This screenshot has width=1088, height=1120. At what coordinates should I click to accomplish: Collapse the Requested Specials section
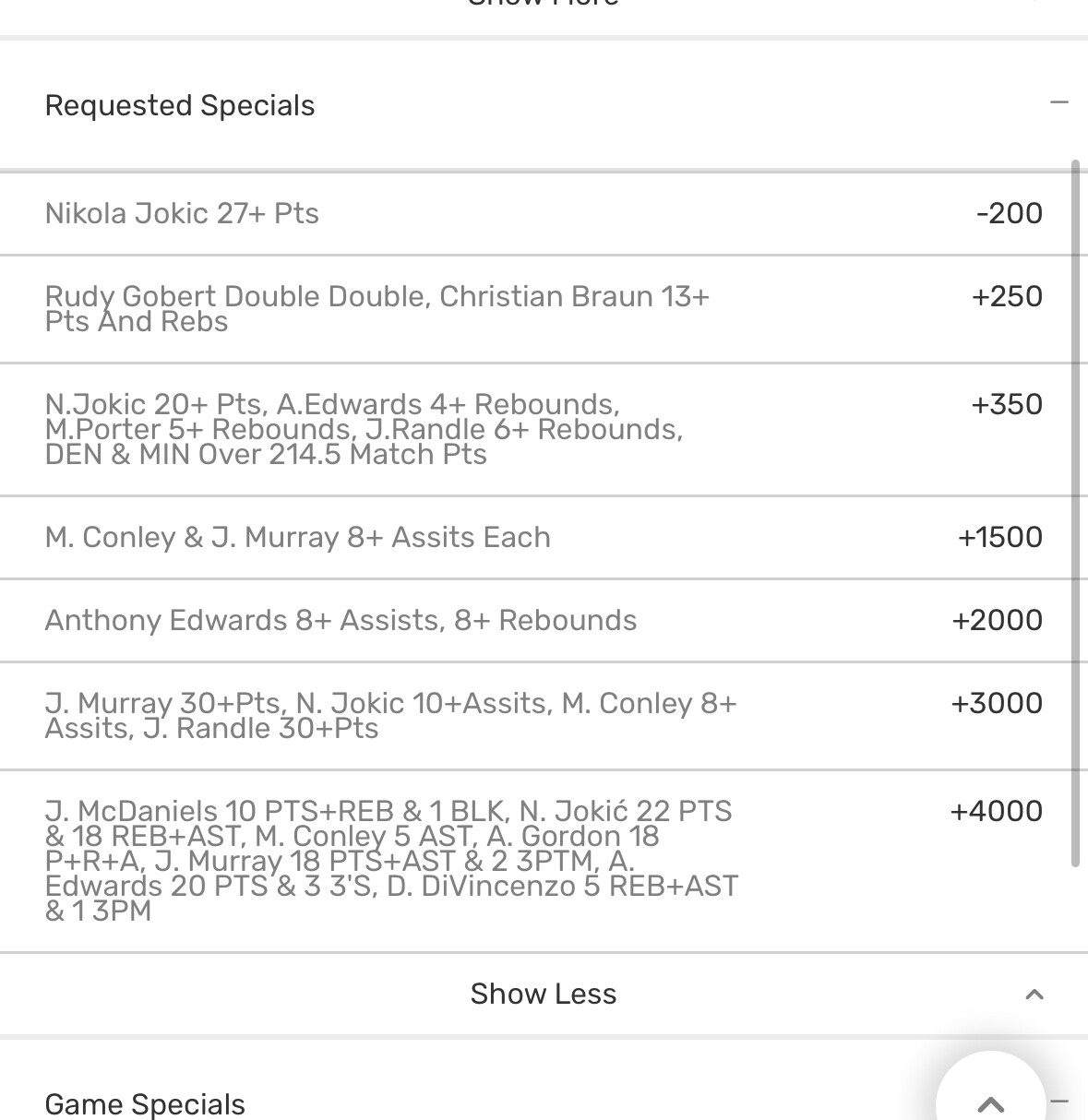coord(1058,103)
